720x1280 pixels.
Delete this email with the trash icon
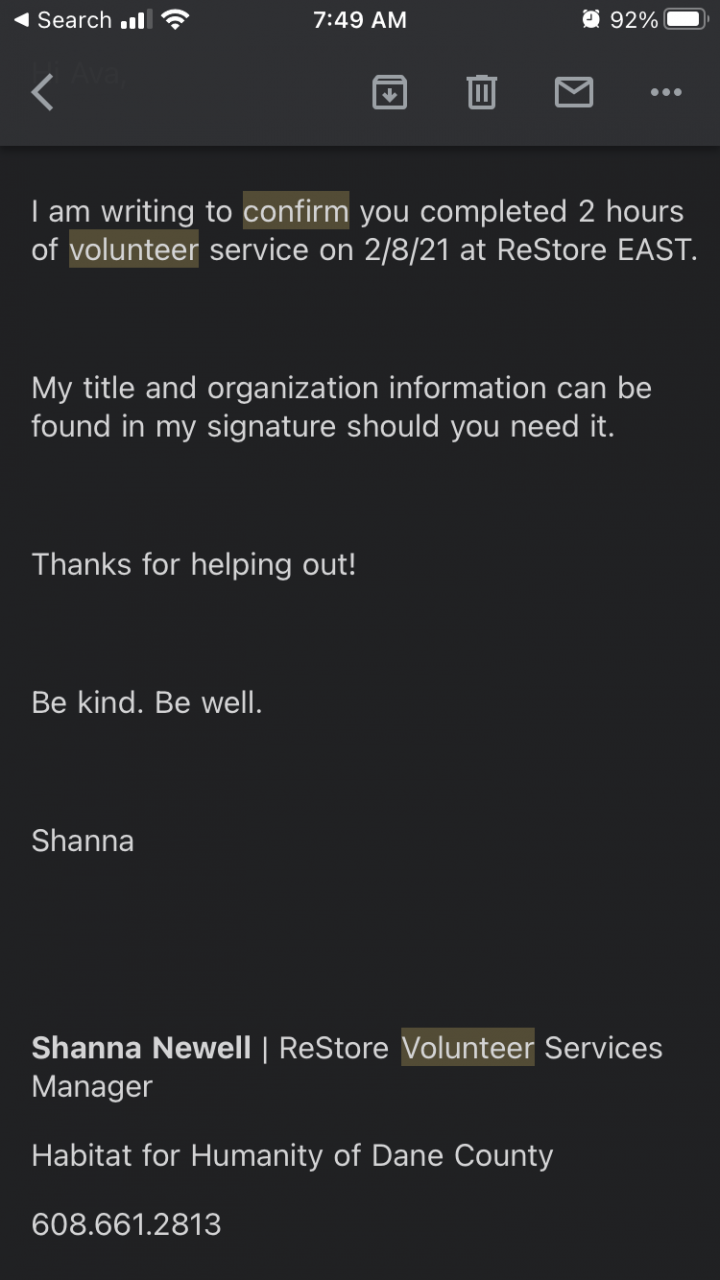(x=481, y=93)
